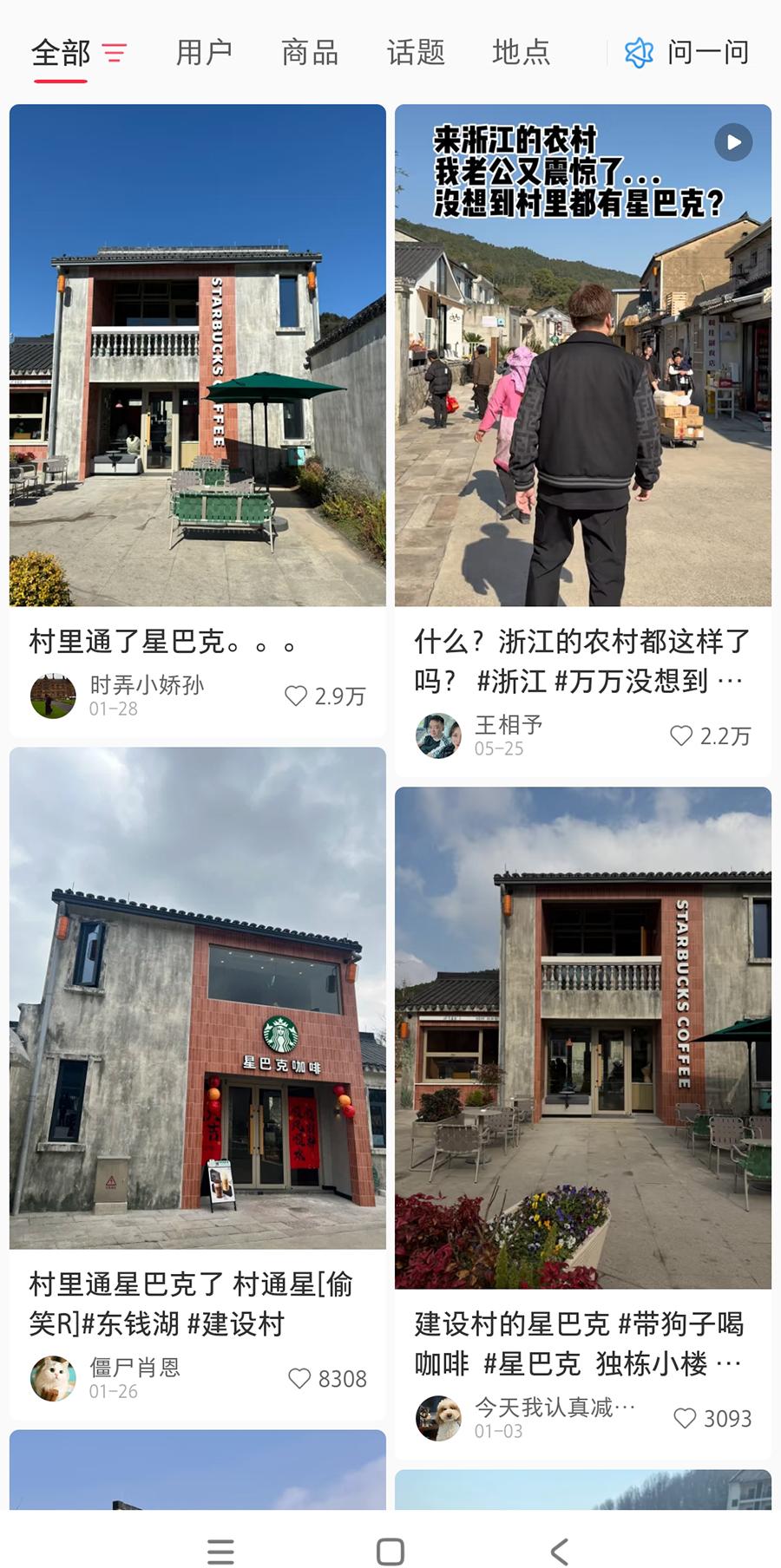The width and height of the screenshot is (781, 1568).
Task: Select the 全部 tab with filter icon
Action: click(x=78, y=53)
